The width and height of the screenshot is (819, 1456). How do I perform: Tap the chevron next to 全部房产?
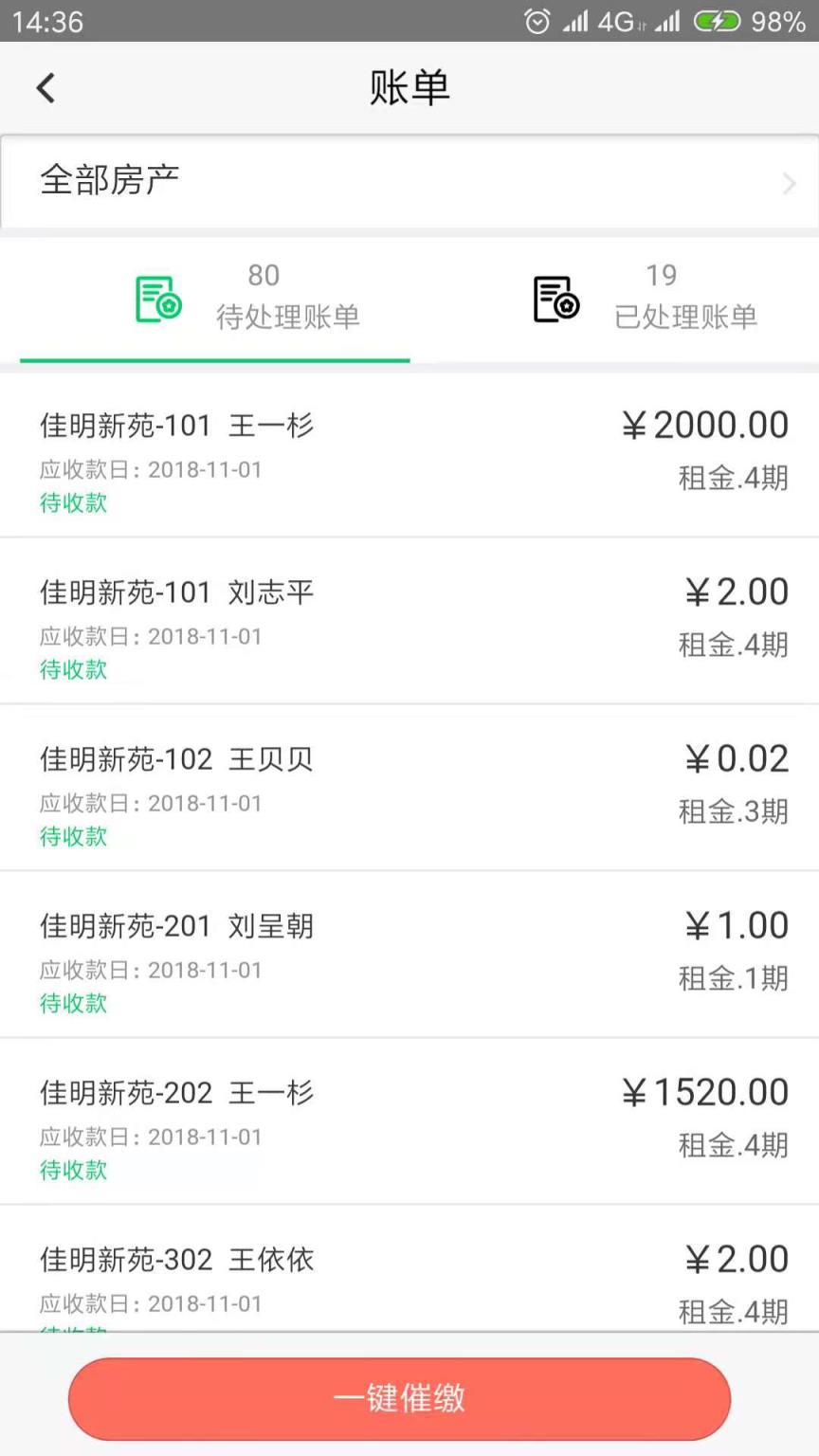coord(789,182)
